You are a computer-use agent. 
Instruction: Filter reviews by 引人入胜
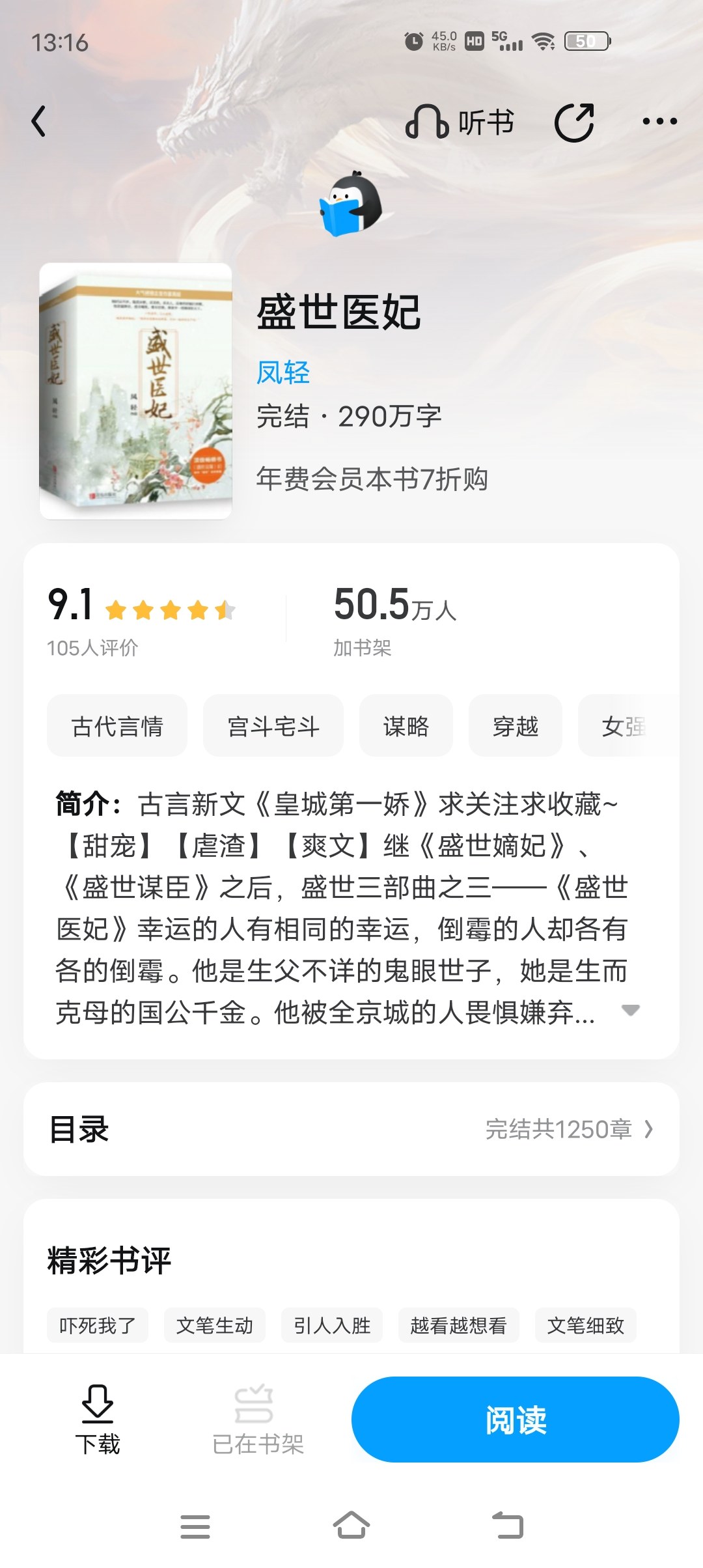pos(332,1325)
